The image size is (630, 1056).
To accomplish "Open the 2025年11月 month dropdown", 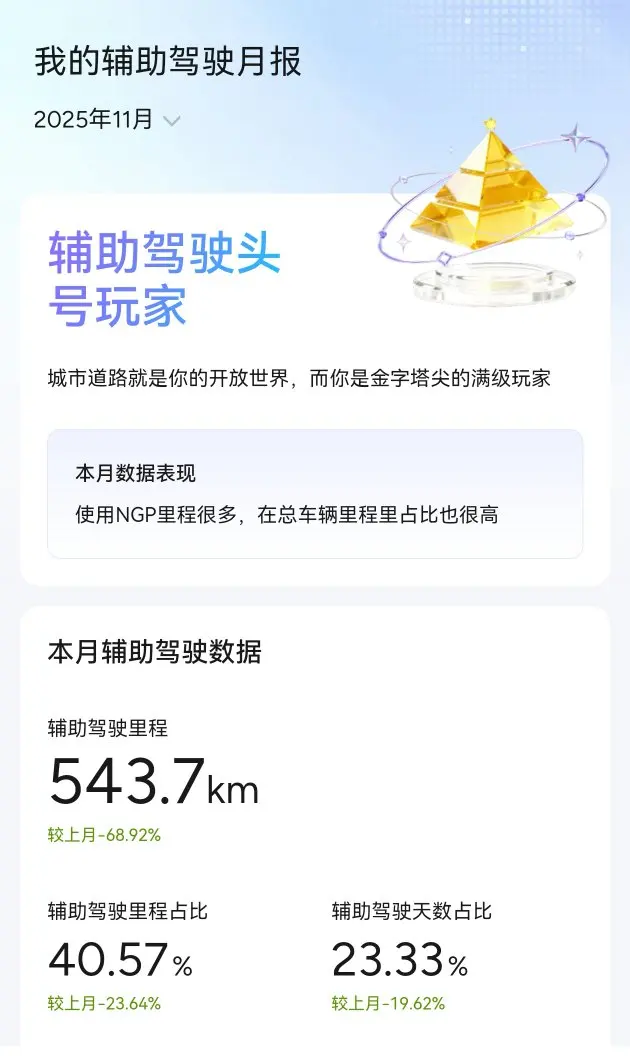I will [107, 121].
